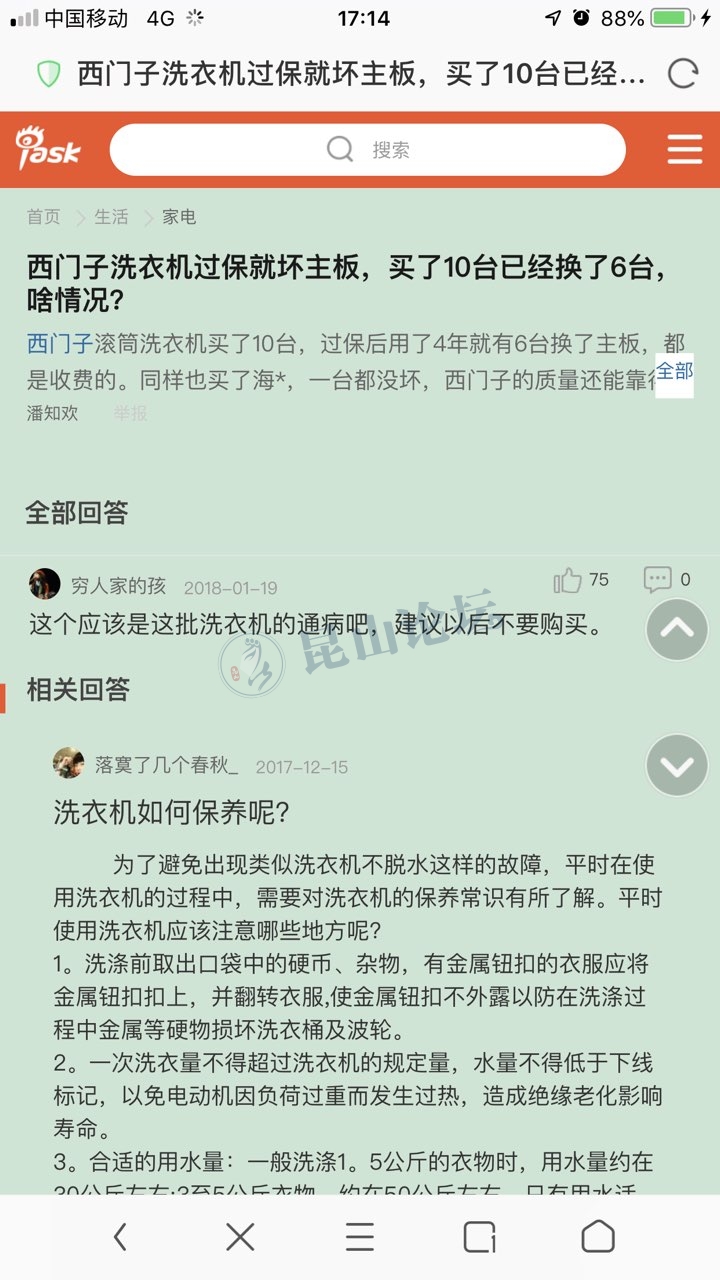720x1280 pixels.
Task: Go back with the browser back arrow
Action: pos(120,1237)
